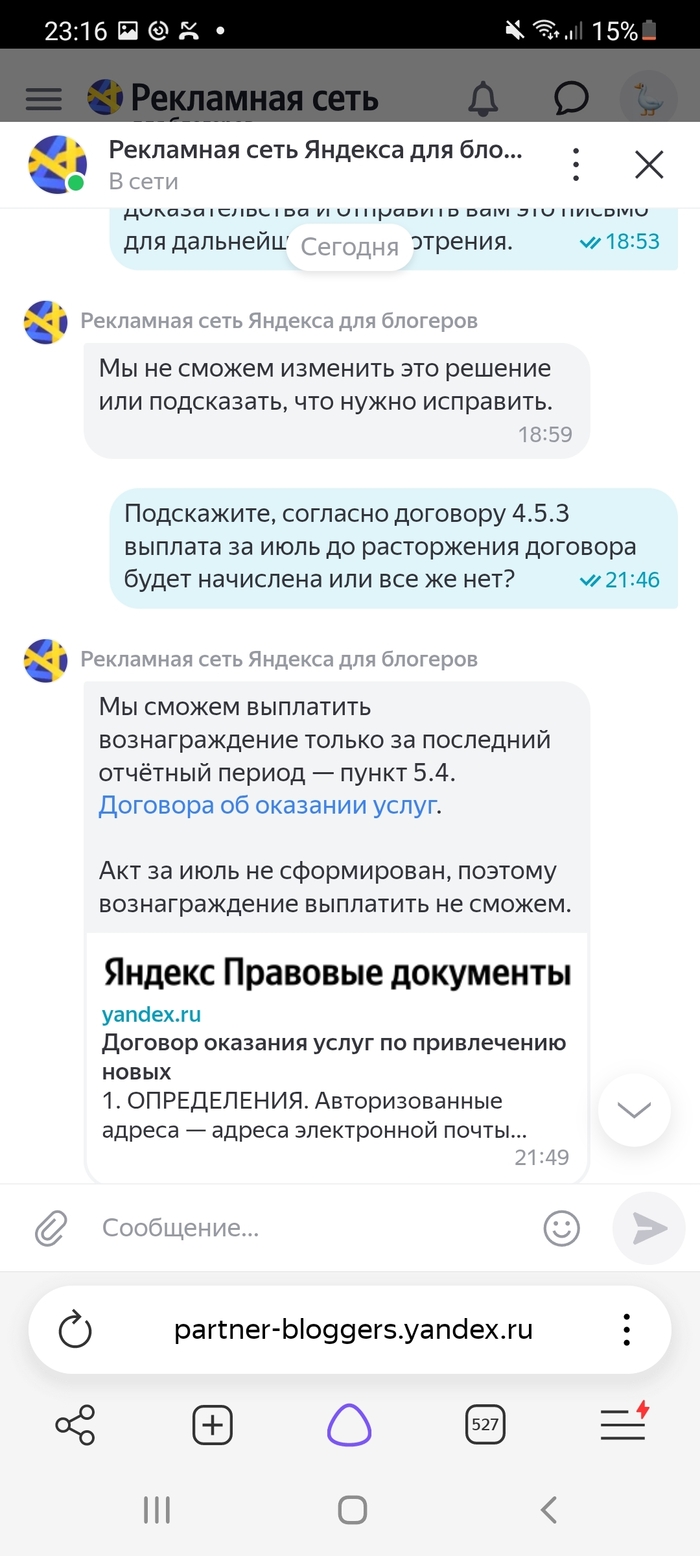The width and height of the screenshot is (700, 1556).
Task: Share the page via browser toolbar
Action: point(75,1425)
